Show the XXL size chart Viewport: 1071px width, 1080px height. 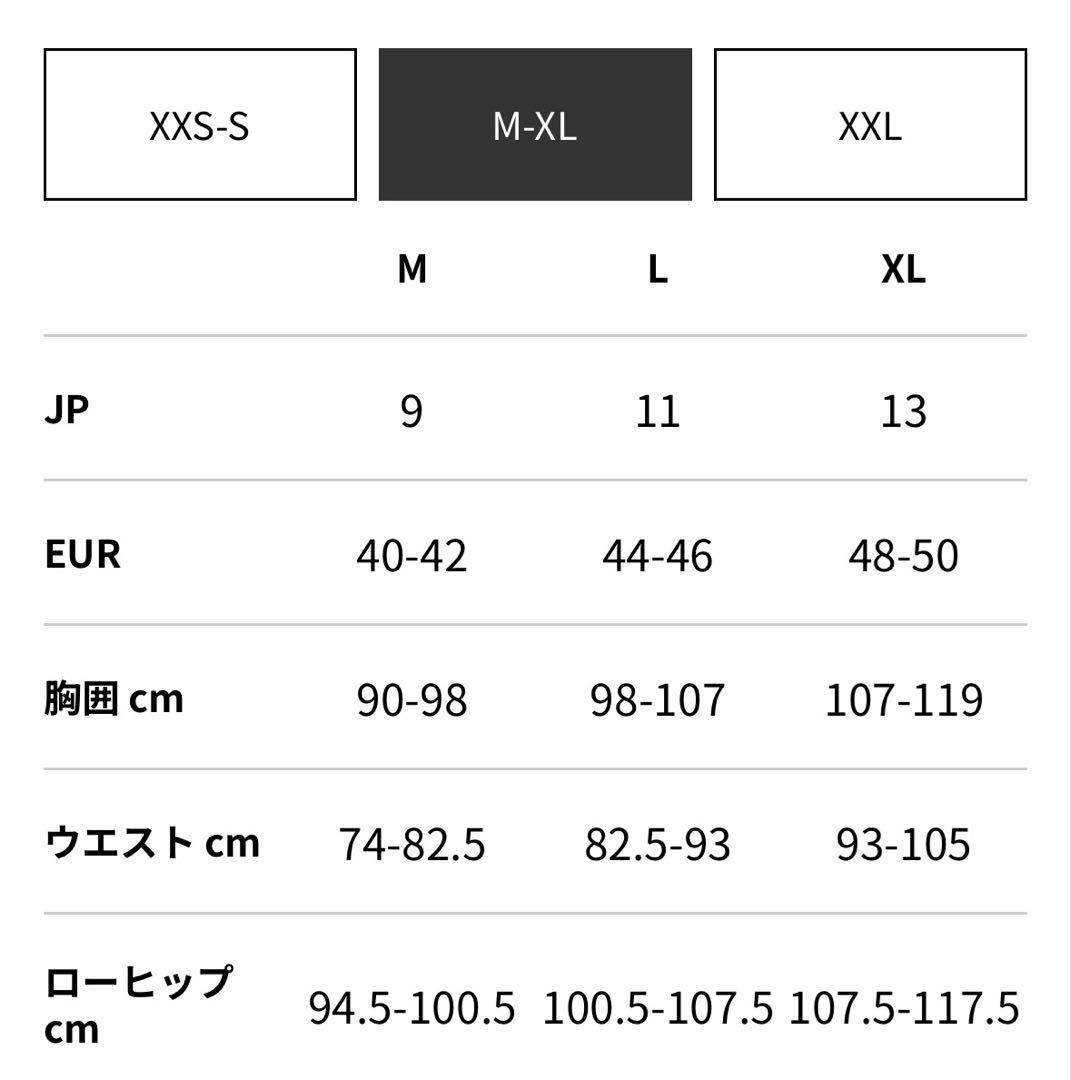tap(871, 125)
